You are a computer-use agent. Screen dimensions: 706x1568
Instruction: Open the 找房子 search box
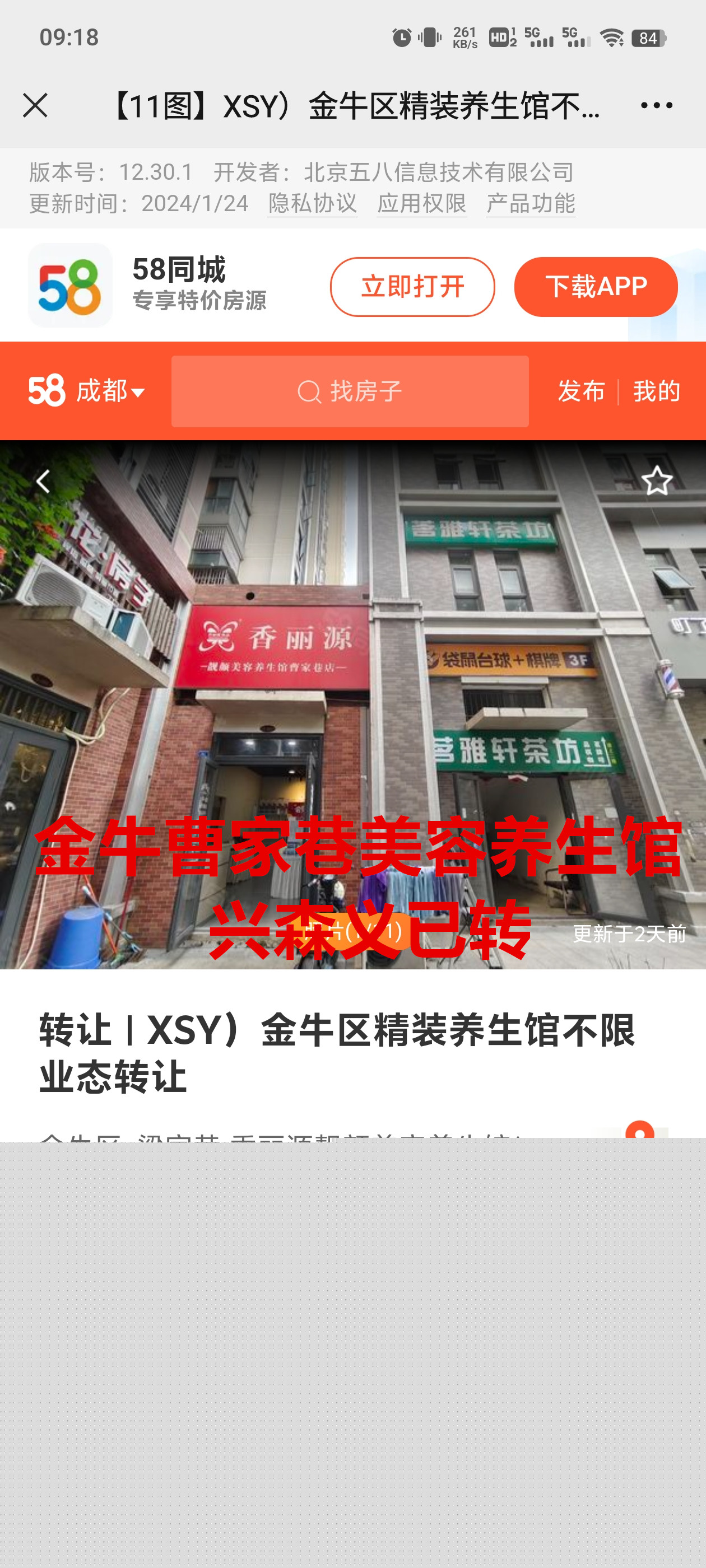pos(350,391)
